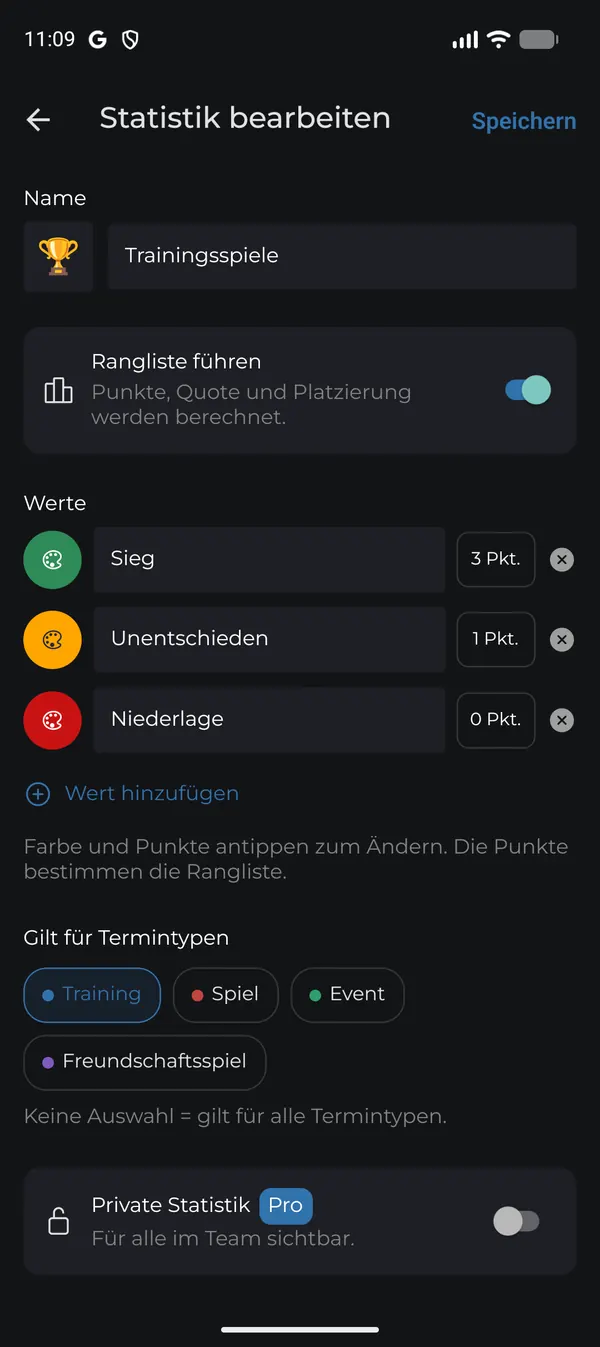This screenshot has height=1347, width=600.
Task: Delete the Unentschieden value
Action: [x=562, y=640]
